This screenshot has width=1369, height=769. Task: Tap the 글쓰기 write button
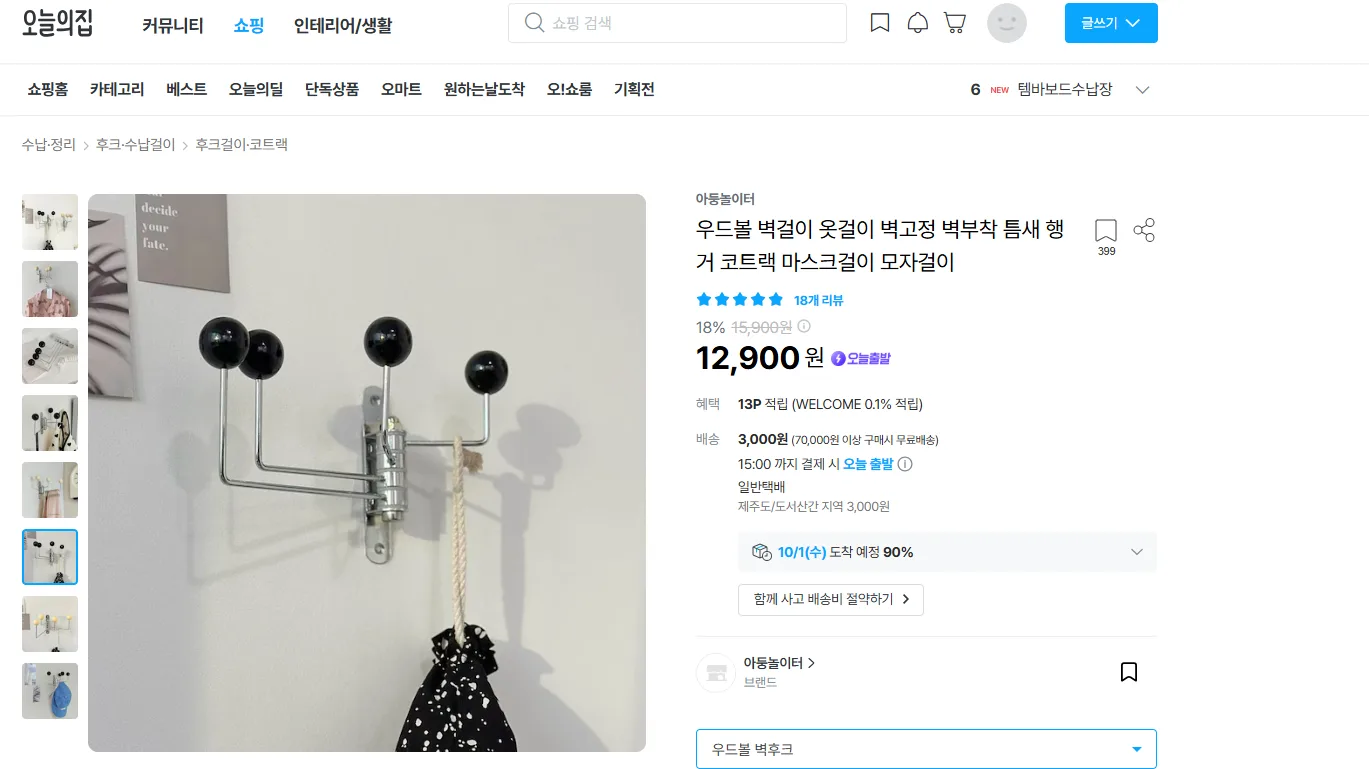click(x=1111, y=23)
